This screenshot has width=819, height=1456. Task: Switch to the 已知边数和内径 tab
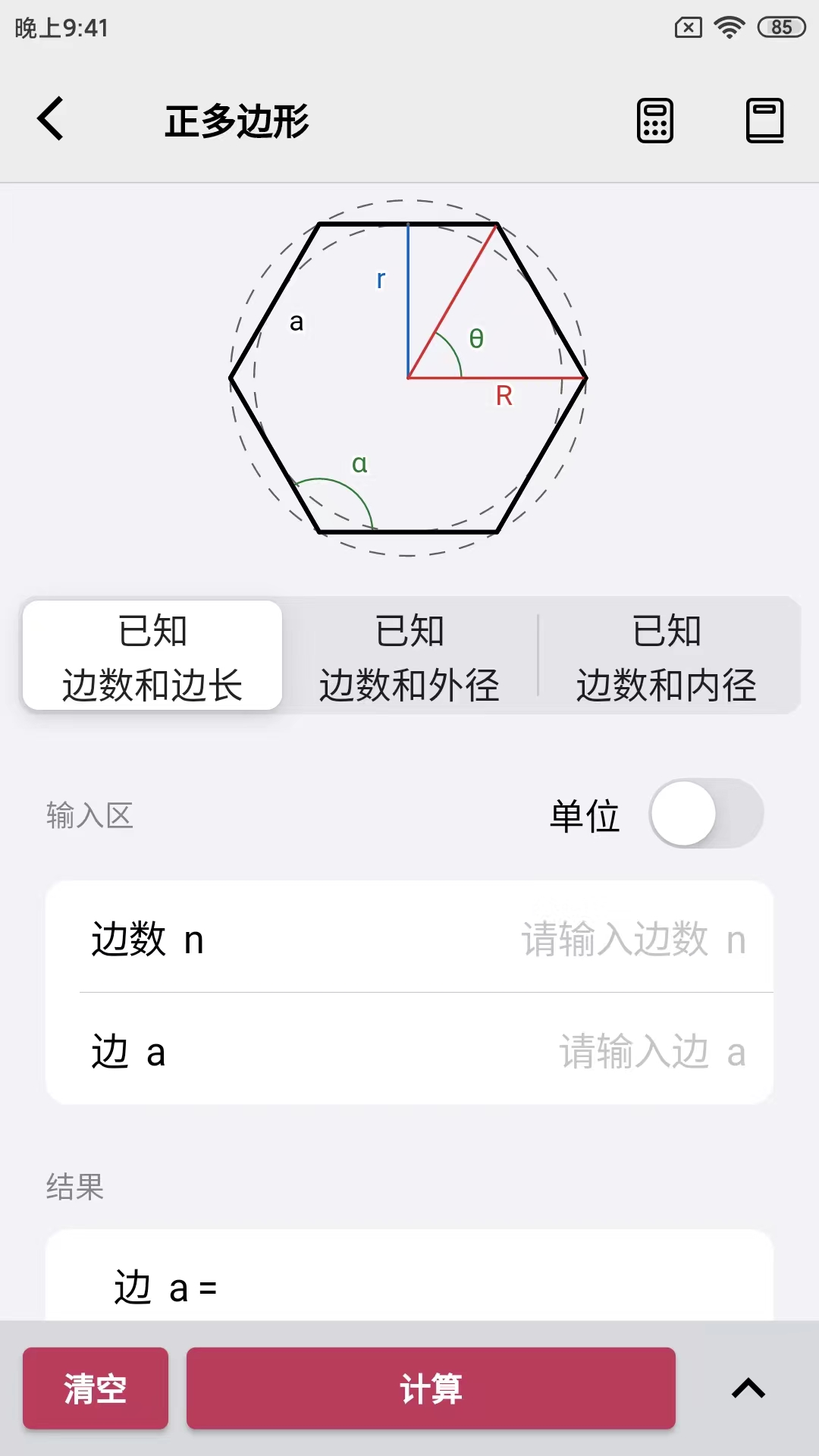click(667, 656)
